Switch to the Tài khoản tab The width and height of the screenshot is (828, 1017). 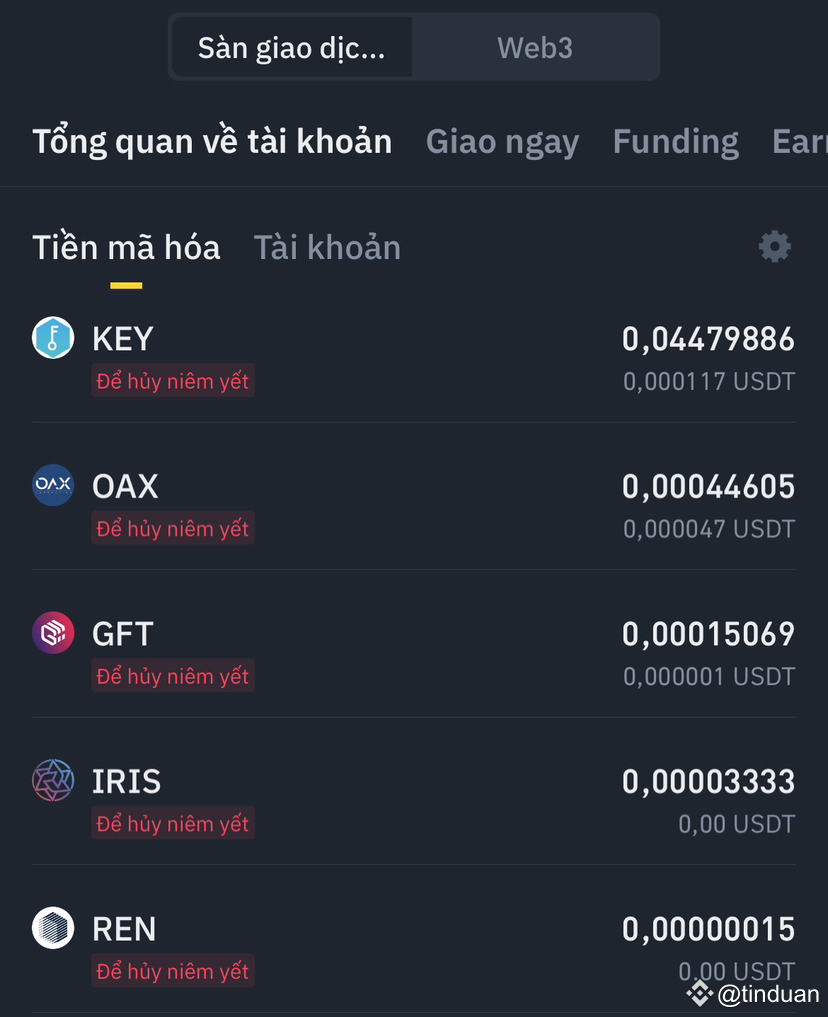coord(327,246)
